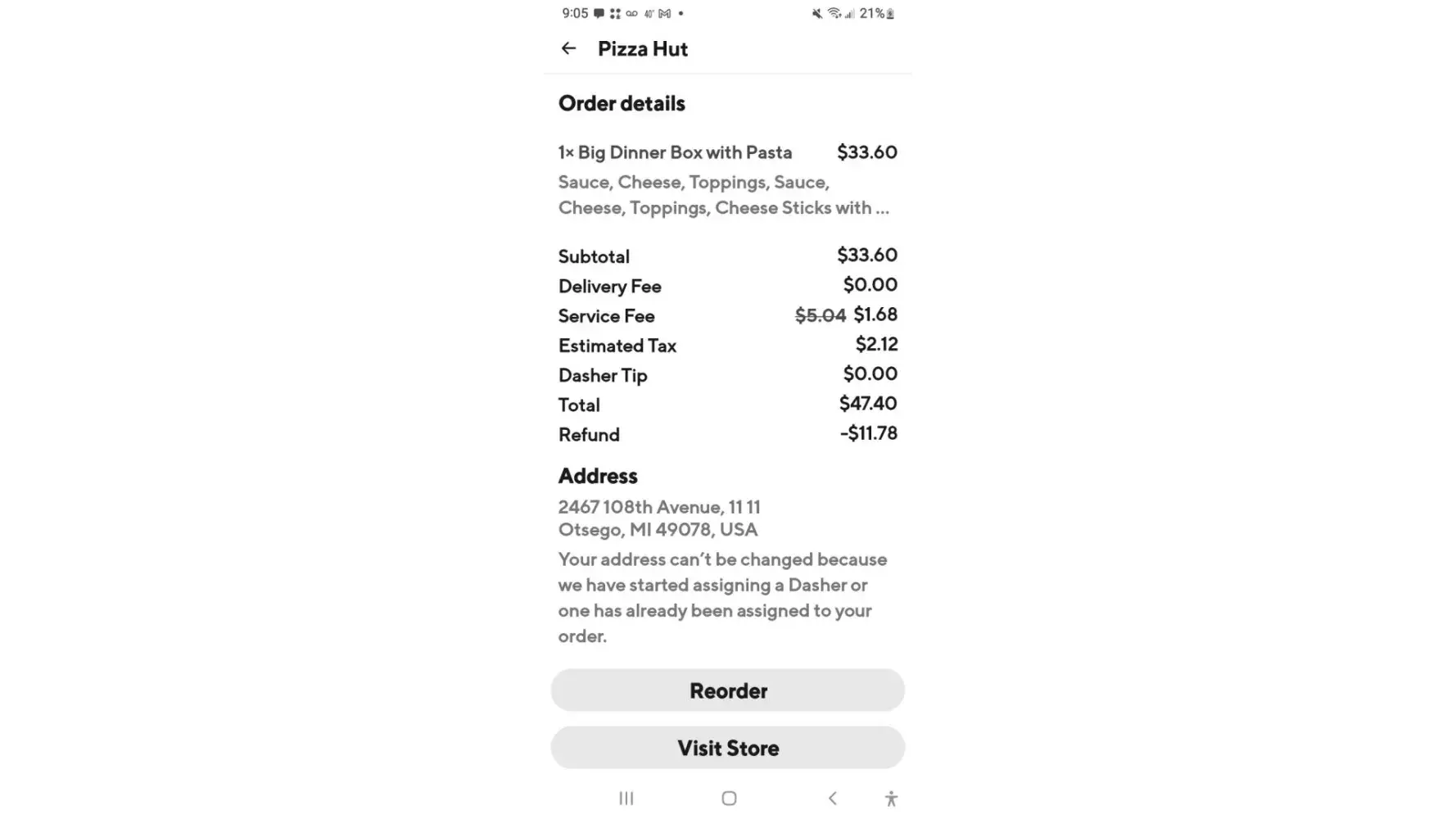The width and height of the screenshot is (1456, 819).
Task: Open the accessibility shortcut button
Action: click(891, 798)
